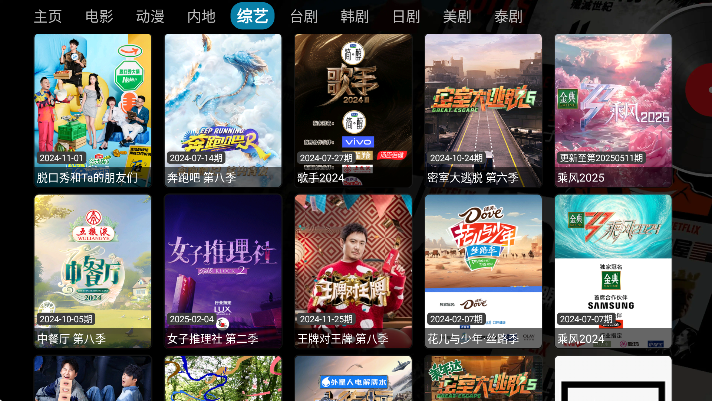Select the 泰剧 tab

click(508, 16)
